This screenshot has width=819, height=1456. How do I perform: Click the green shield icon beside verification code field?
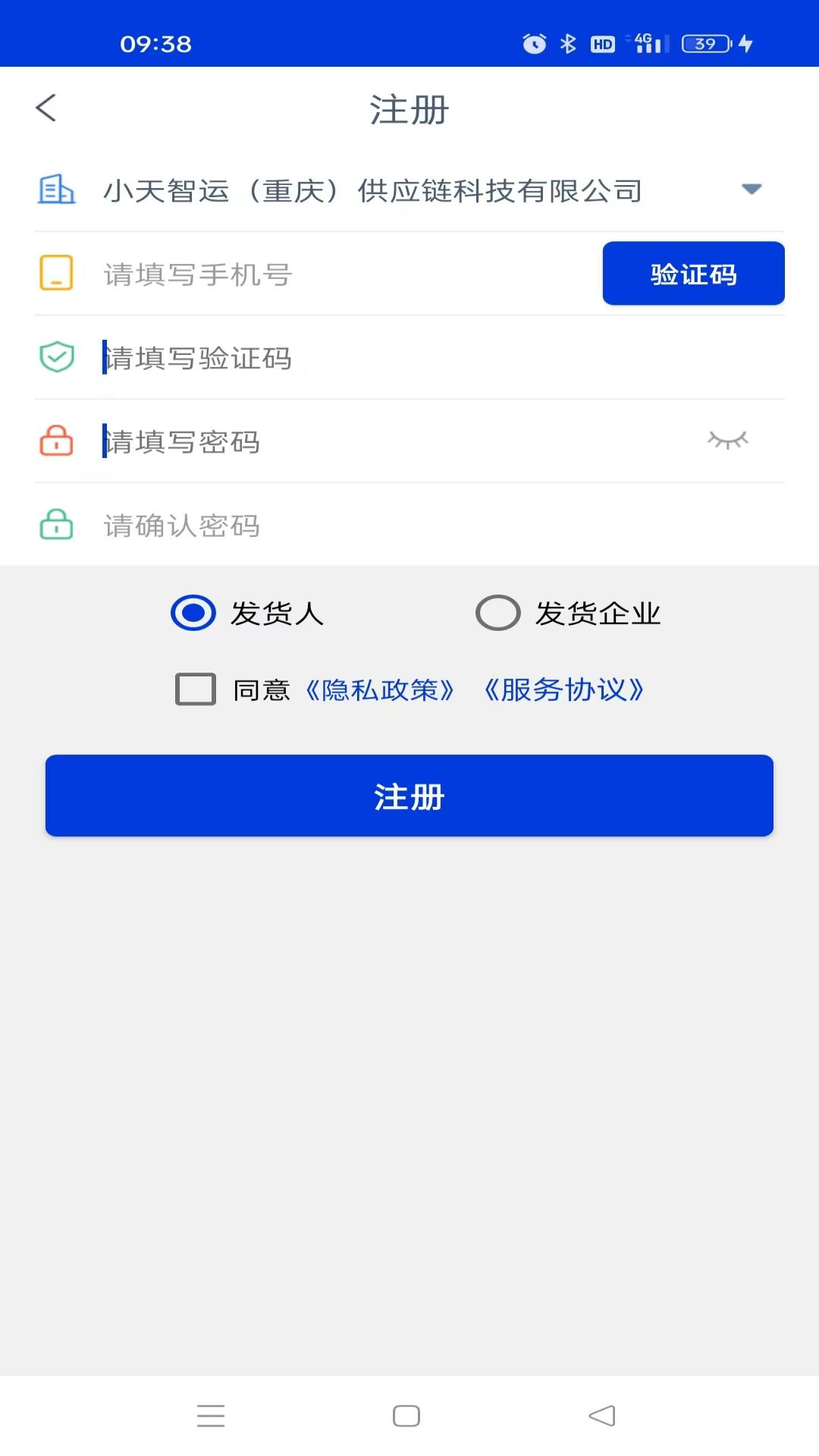(x=55, y=358)
